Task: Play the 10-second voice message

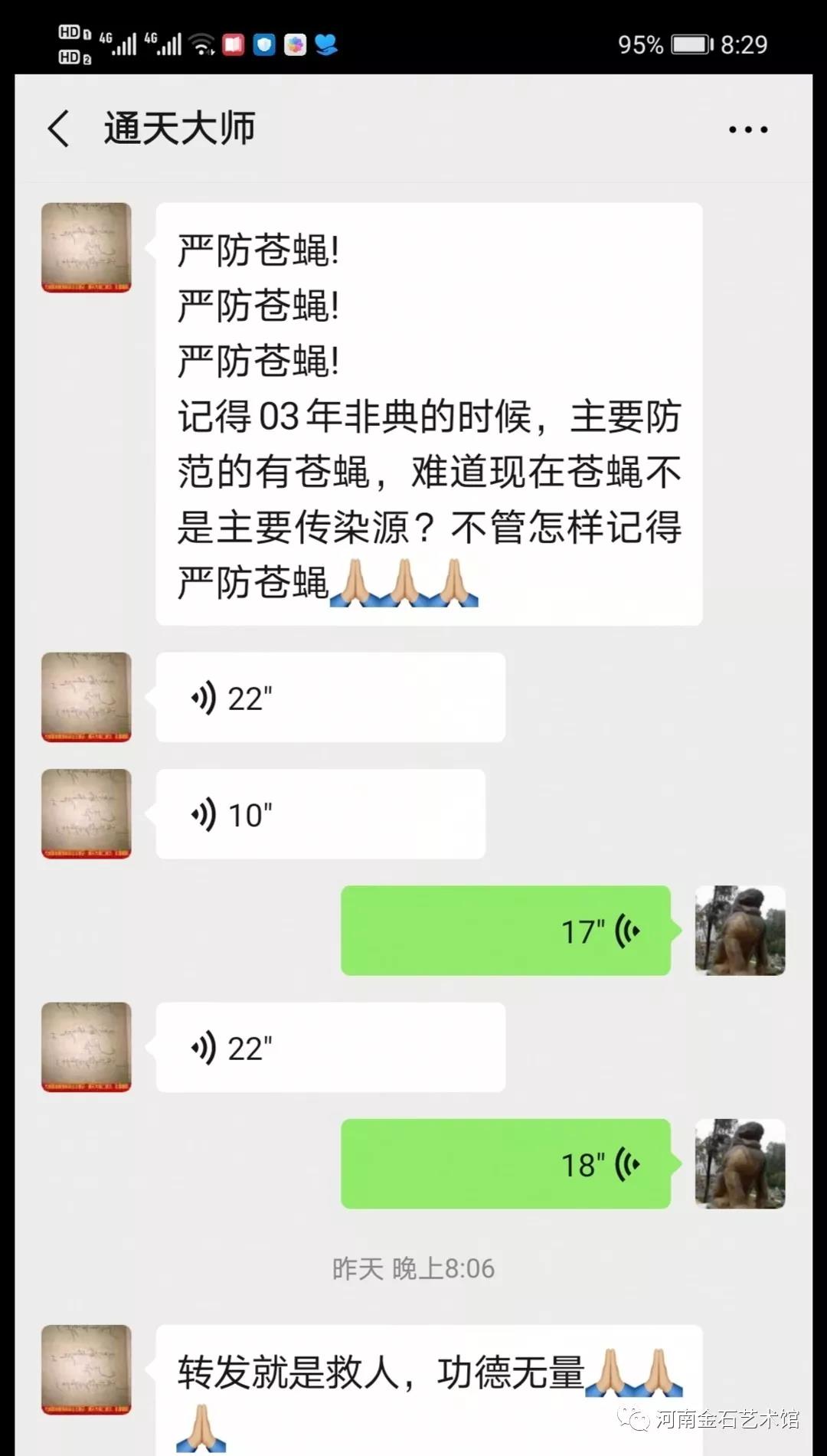Action: (320, 814)
